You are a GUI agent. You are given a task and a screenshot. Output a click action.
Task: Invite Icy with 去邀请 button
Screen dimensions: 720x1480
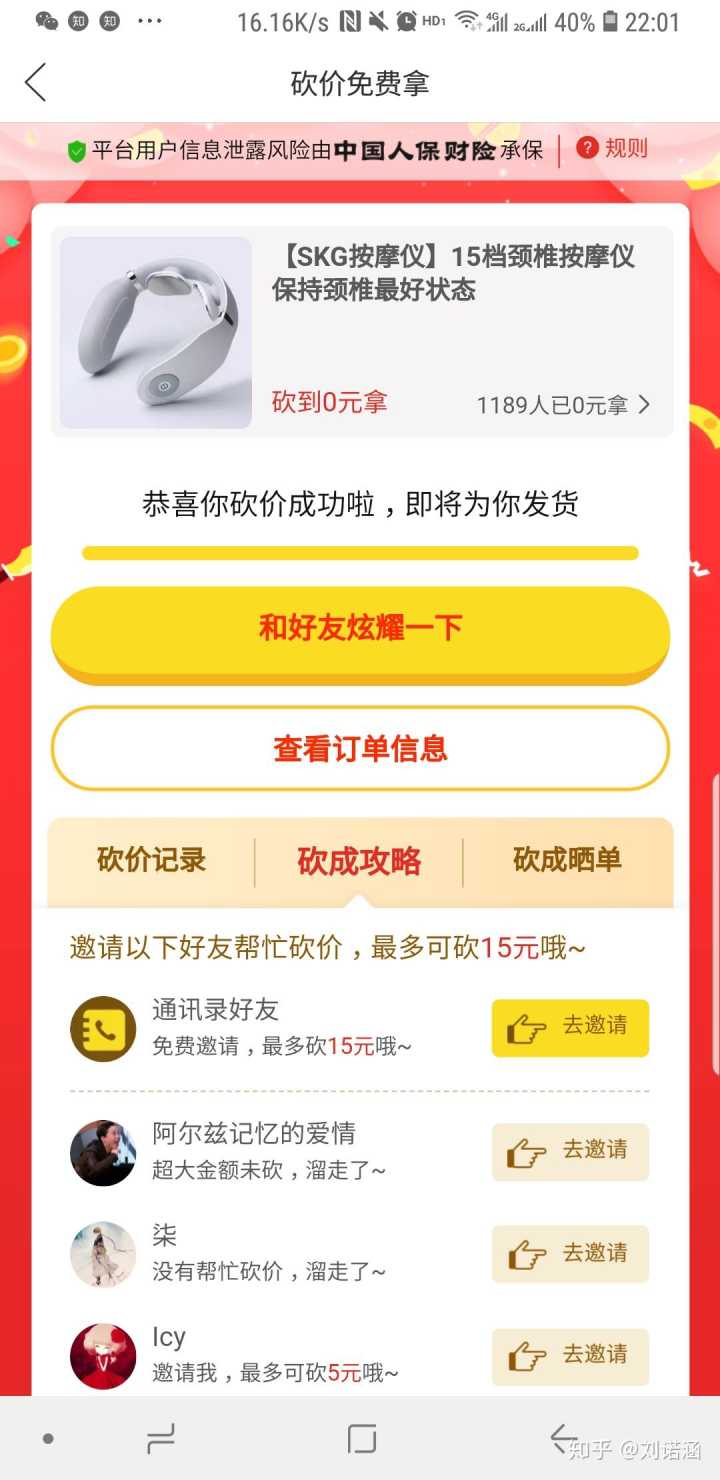570,1356
